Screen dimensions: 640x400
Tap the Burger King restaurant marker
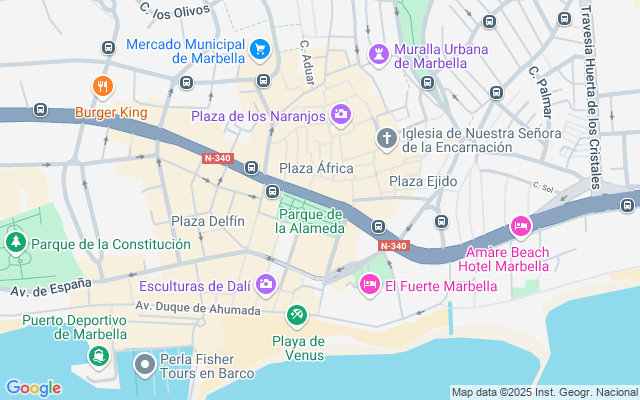(101, 87)
